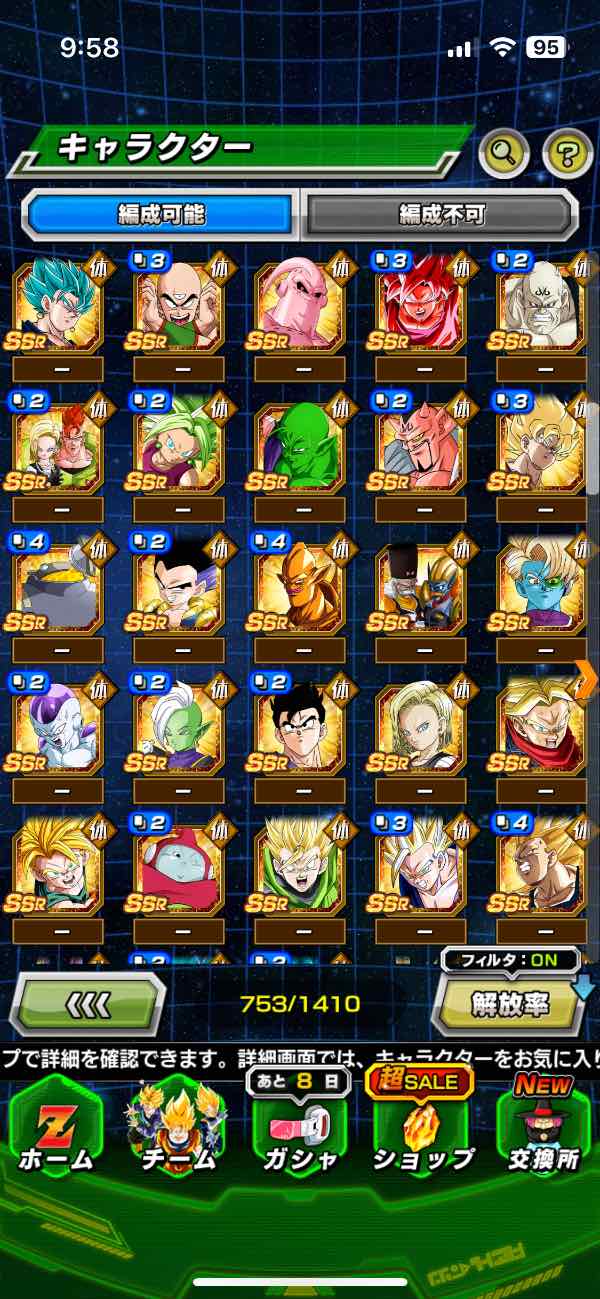Switch to the 編成可能 tab
The height and width of the screenshot is (1299, 600).
[161, 213]
